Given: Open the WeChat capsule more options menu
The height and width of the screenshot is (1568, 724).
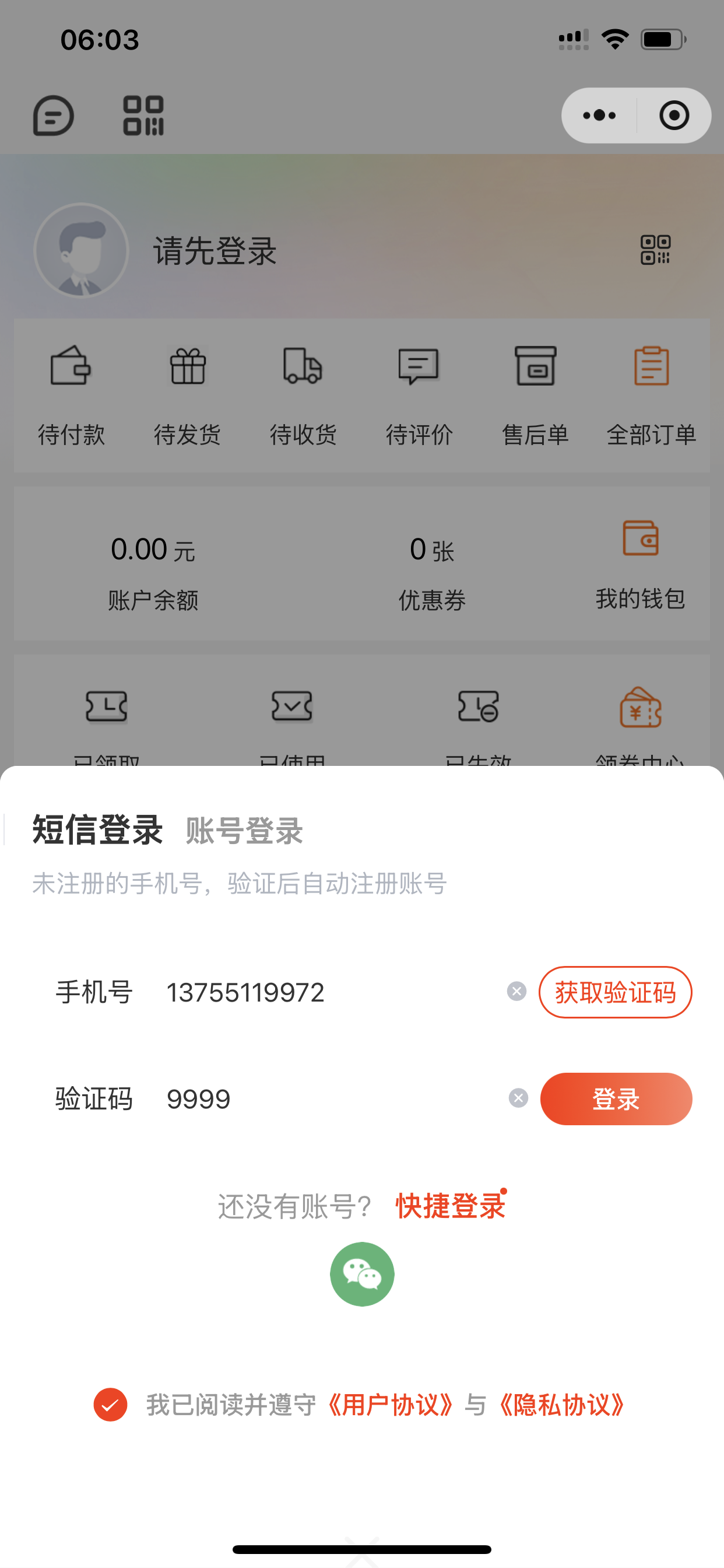Looking at the screenshot, I should coord(598,115).
